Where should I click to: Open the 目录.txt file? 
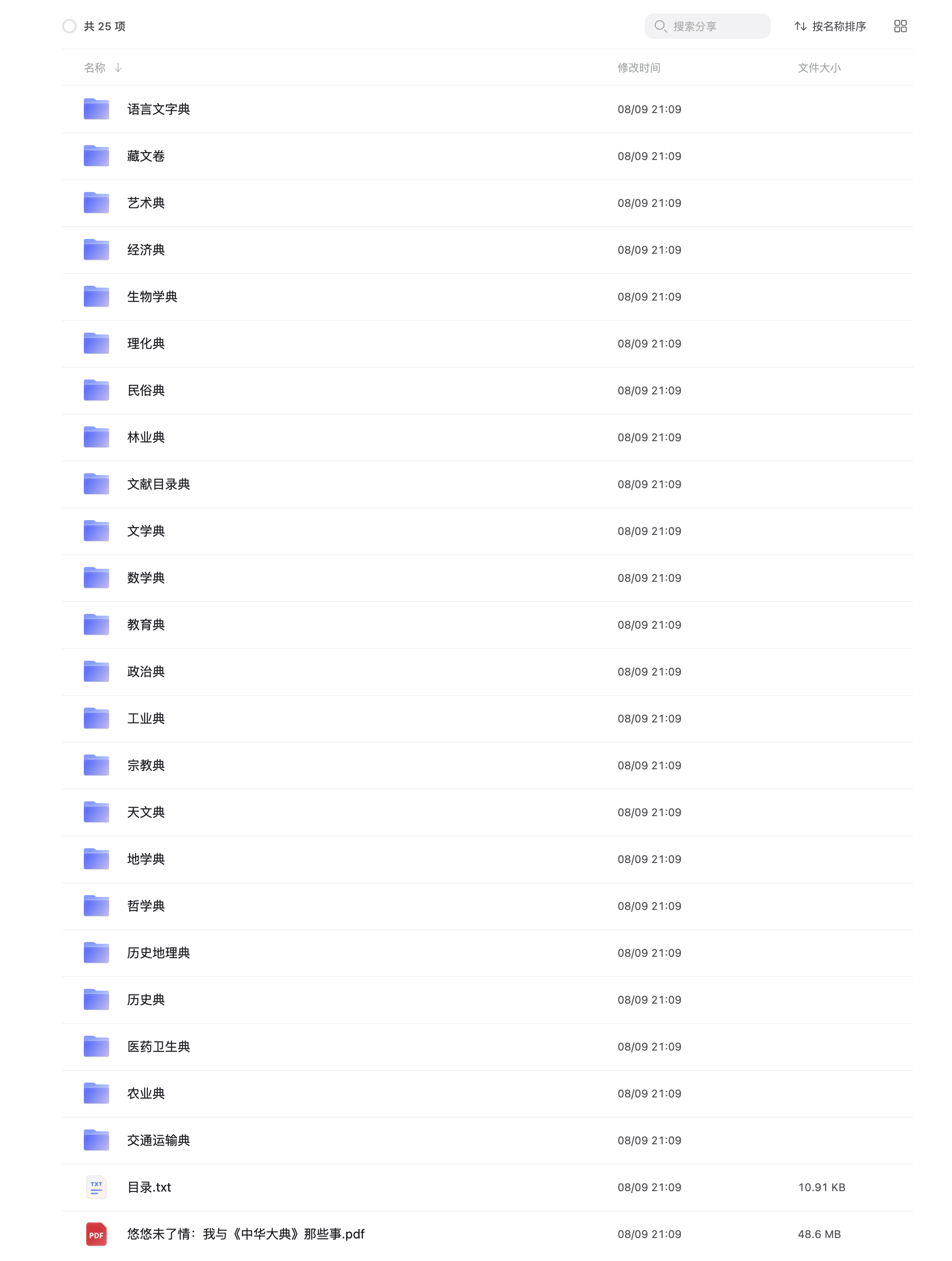point(149,1187)
